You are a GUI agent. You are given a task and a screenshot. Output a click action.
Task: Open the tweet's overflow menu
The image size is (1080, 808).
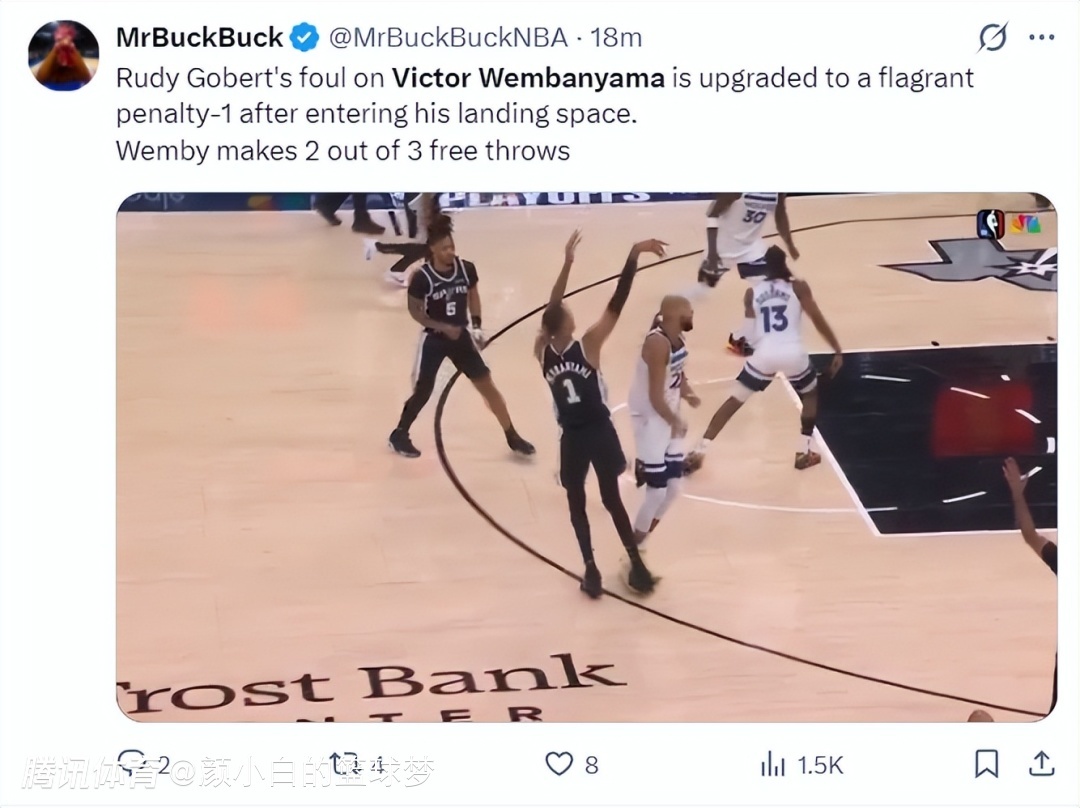[x=1041, y=38]
